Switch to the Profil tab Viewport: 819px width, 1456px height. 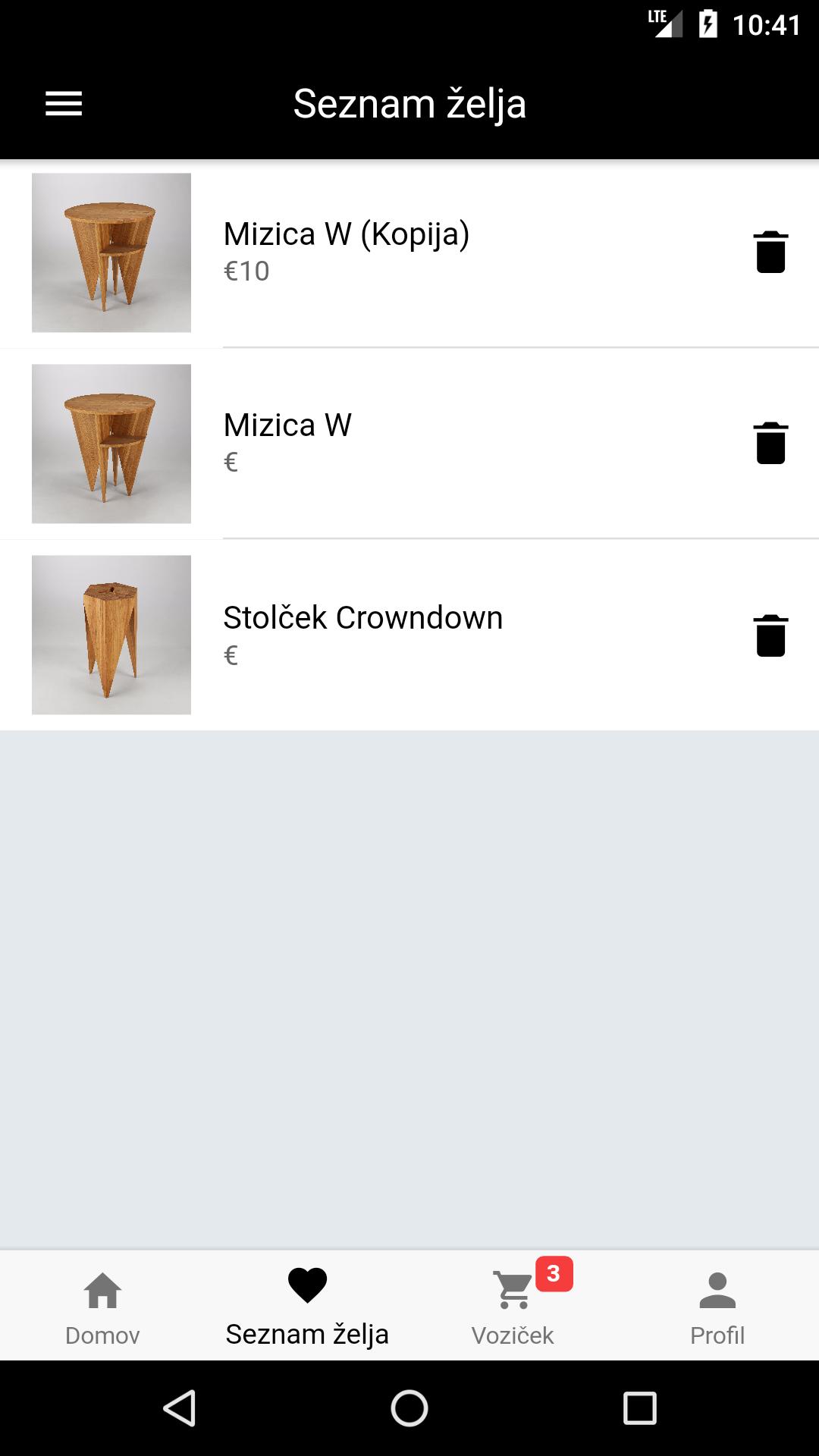(717, 1305)
